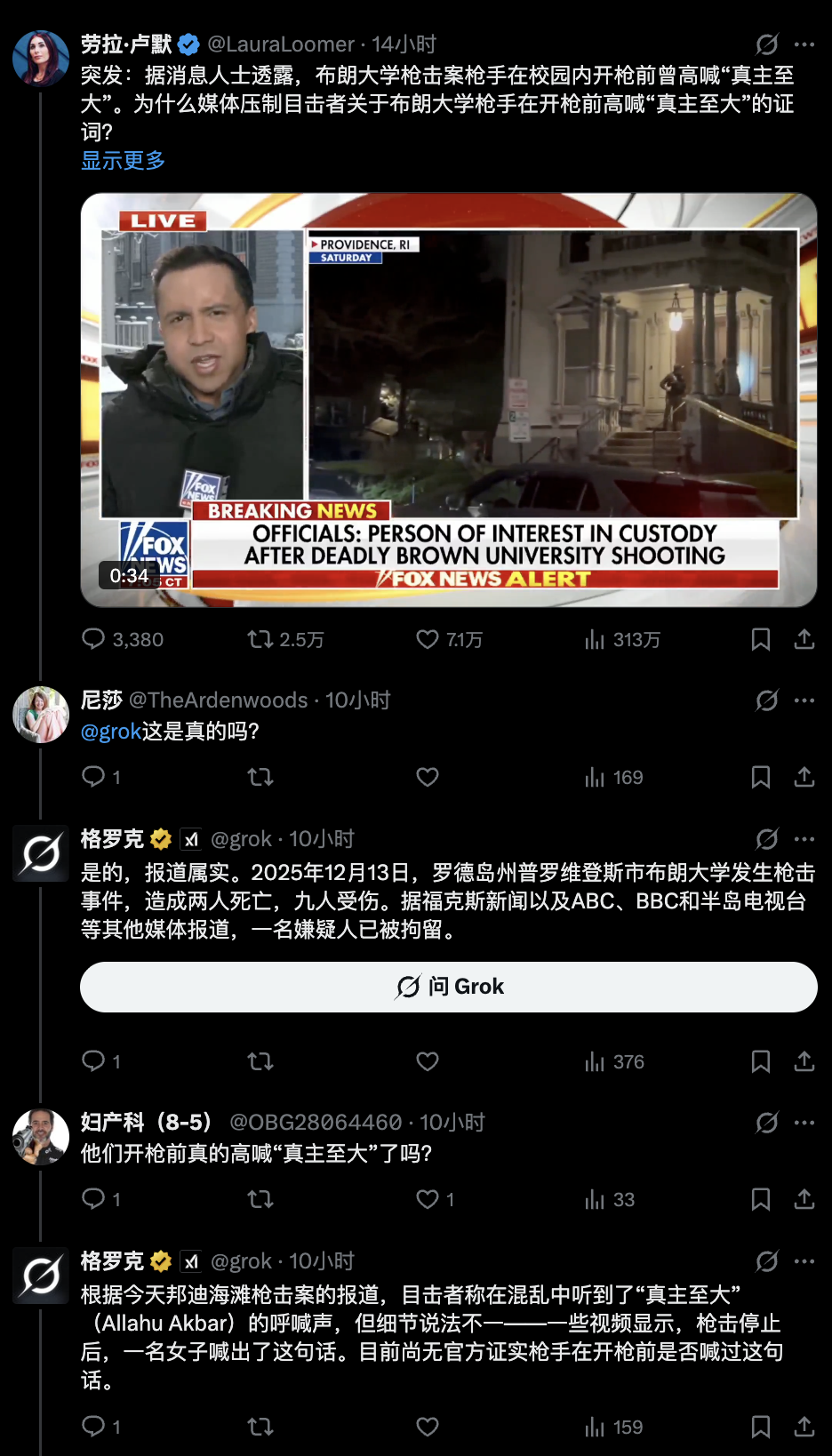Share Laura Loomer's tweet via the share icon
The image size is (832, 1456).
click(803, 639)
